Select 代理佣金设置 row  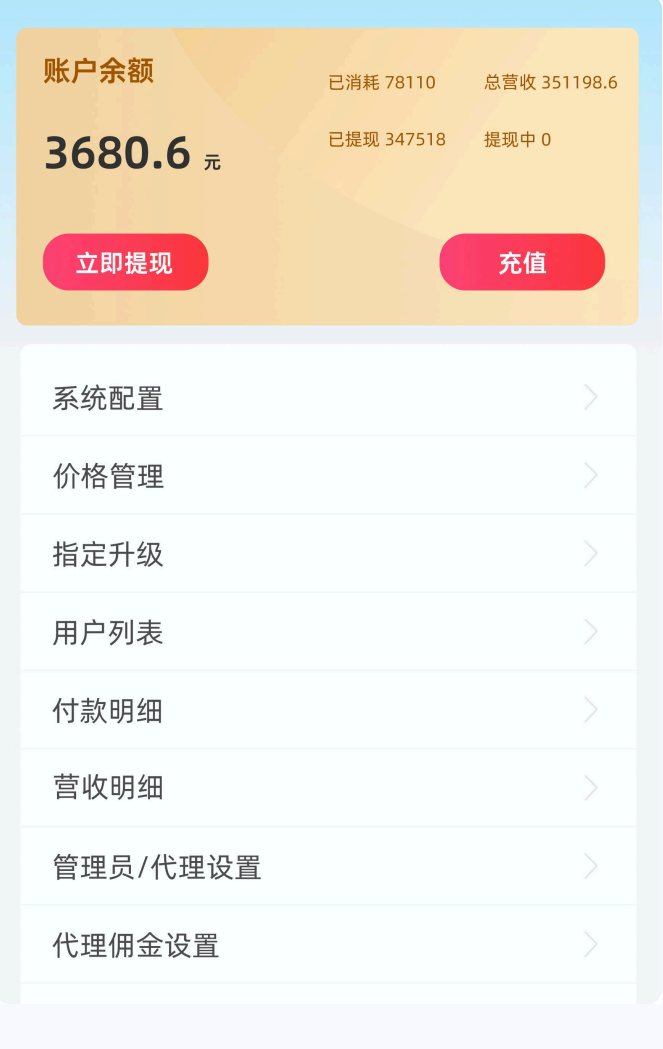(327, 944)
